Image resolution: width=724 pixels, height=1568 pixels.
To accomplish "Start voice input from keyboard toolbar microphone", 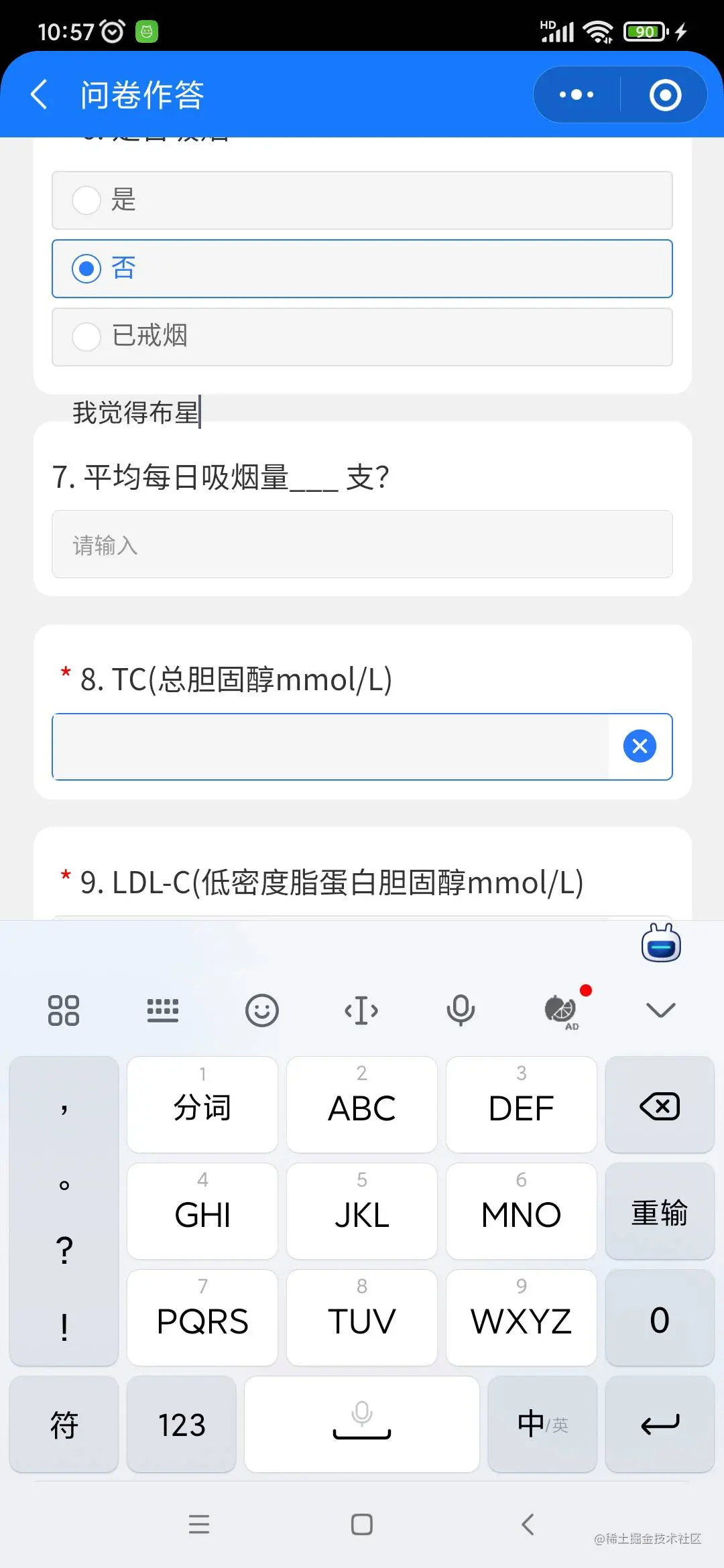I will click(461, 1010).
